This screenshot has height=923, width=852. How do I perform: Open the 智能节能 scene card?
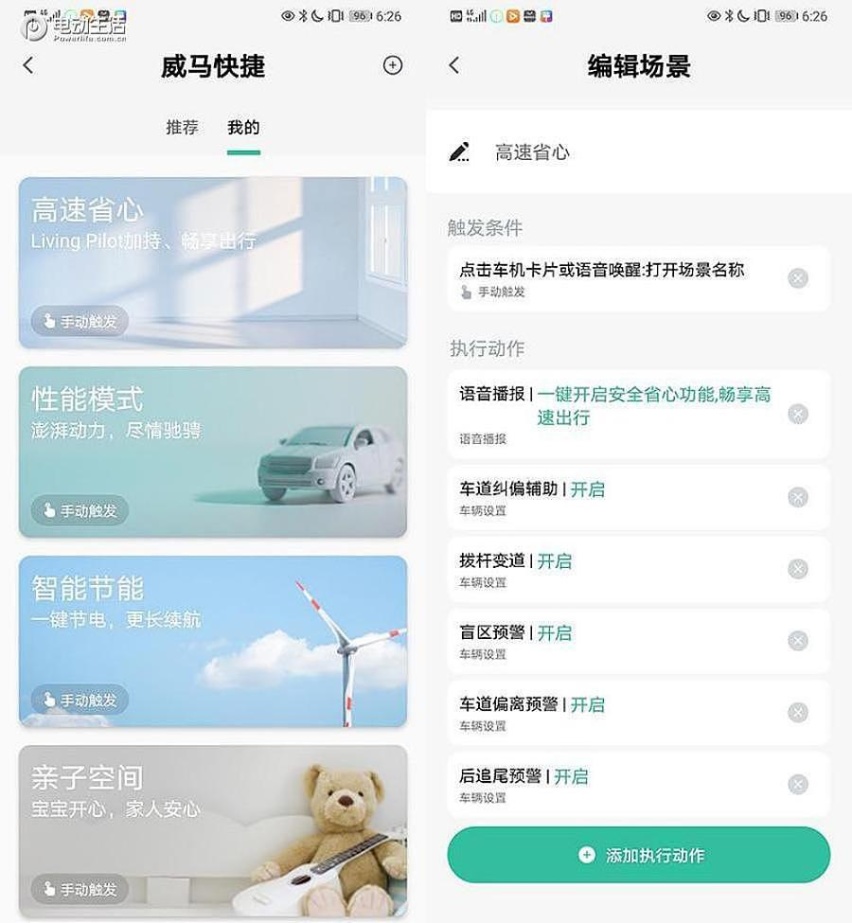213,641
